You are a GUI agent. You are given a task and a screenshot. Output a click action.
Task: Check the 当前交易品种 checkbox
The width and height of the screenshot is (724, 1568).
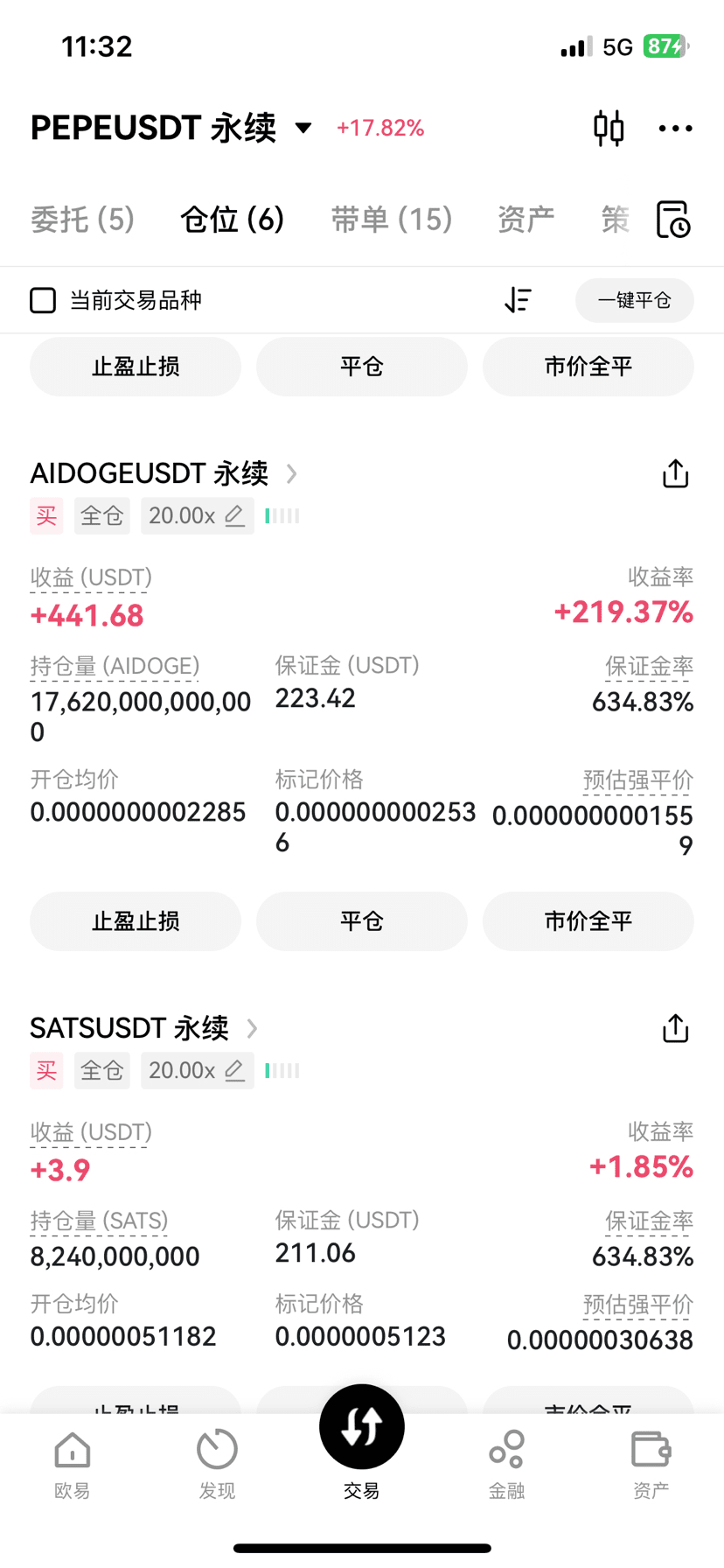click(43, 300)
